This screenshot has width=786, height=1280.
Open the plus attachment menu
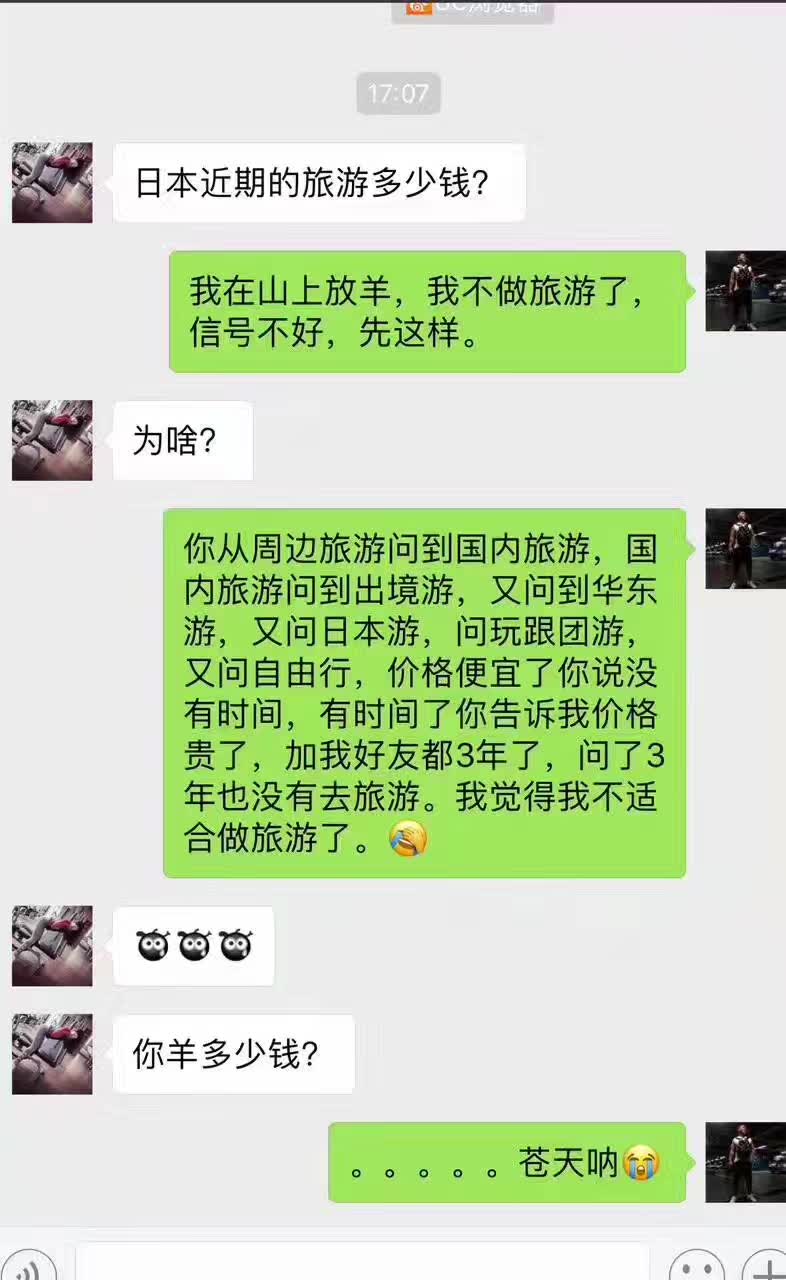coord(765,1268)
